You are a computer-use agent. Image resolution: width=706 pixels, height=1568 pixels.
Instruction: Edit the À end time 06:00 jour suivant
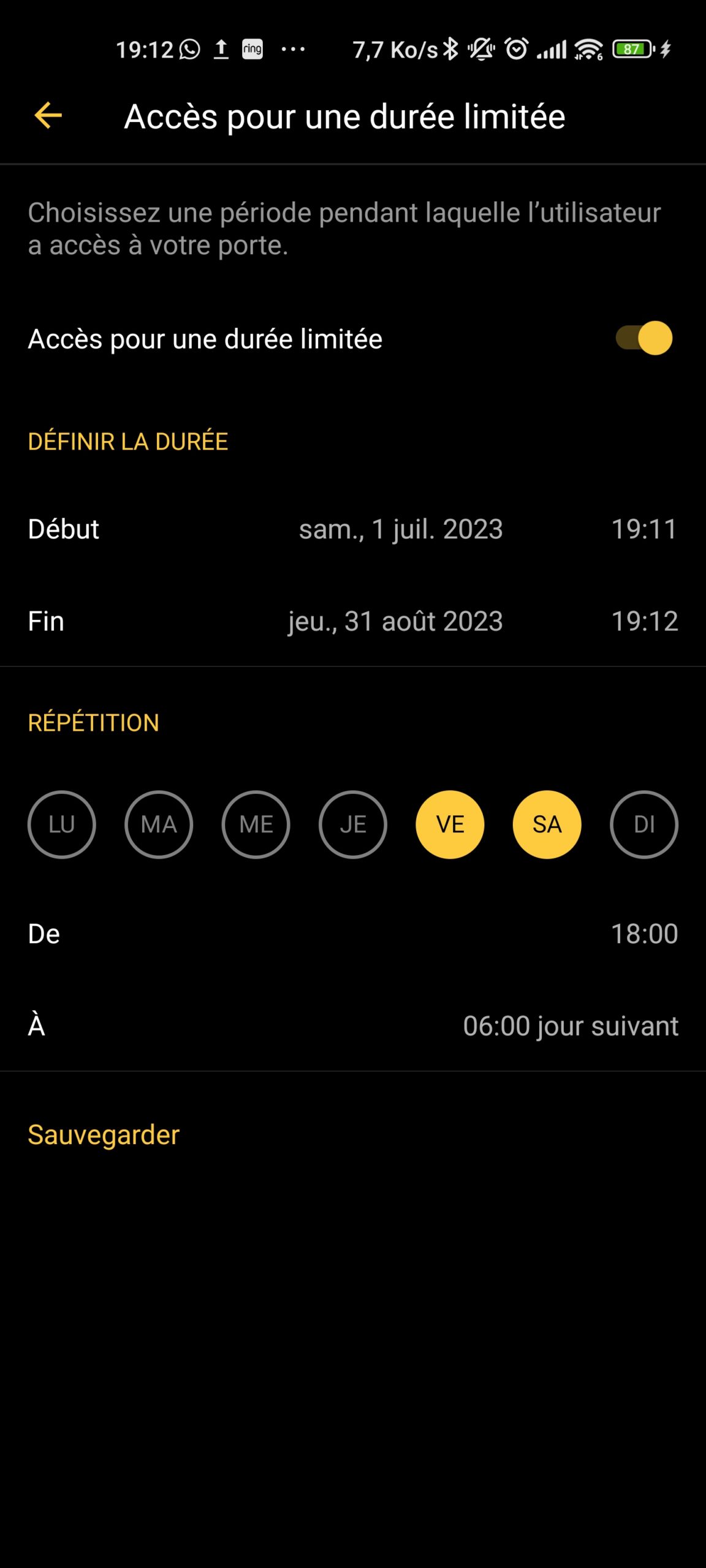(x=570, y=1026)
